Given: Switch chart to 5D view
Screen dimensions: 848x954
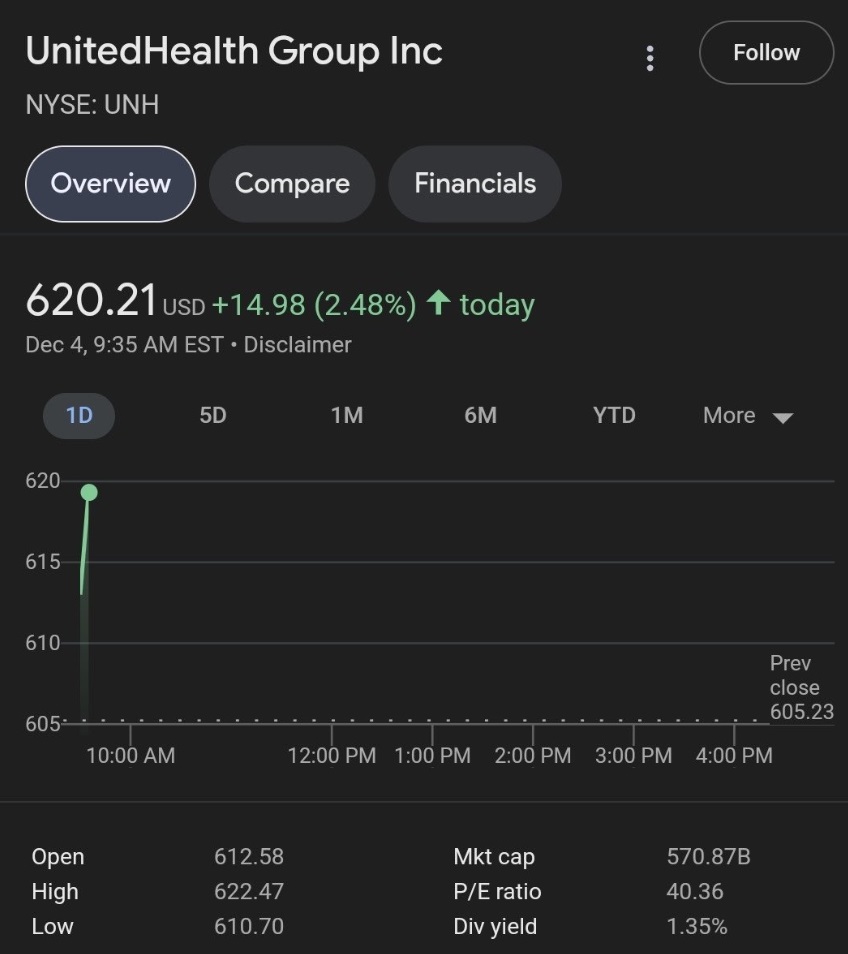Looking at the screenshot, I should 212,415.
